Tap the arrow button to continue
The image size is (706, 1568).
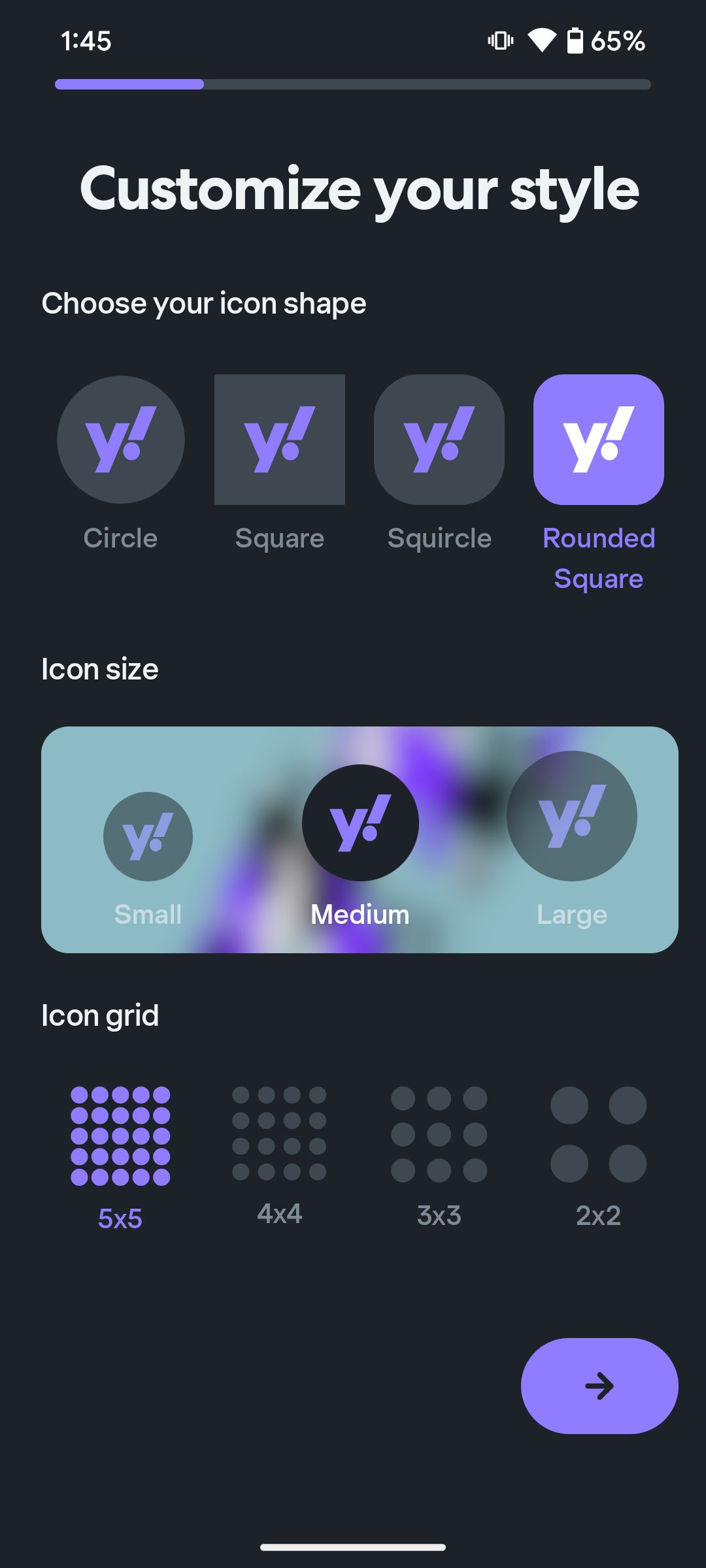(598, 1386)
